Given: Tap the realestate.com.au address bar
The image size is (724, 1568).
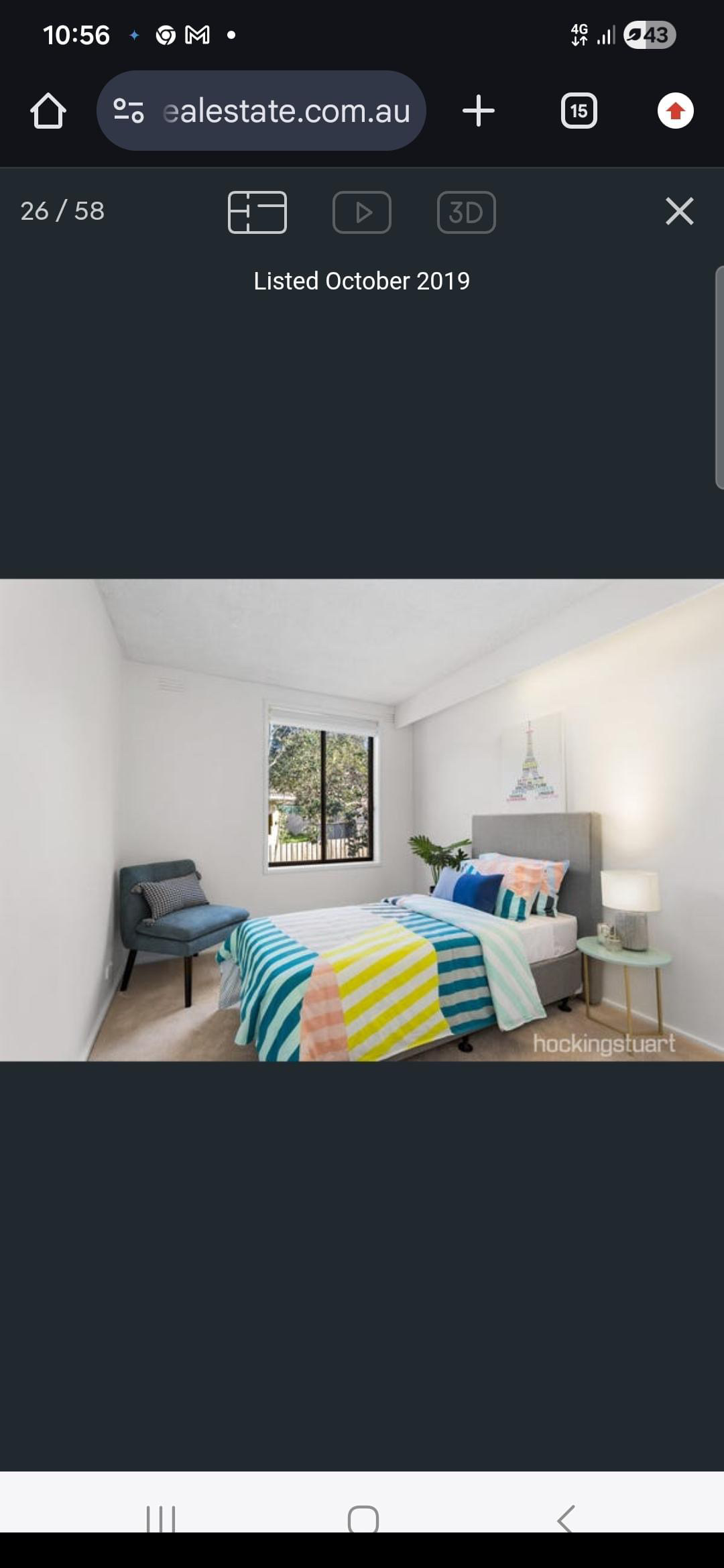Looking at the screenshot, I should click(285, 111).
